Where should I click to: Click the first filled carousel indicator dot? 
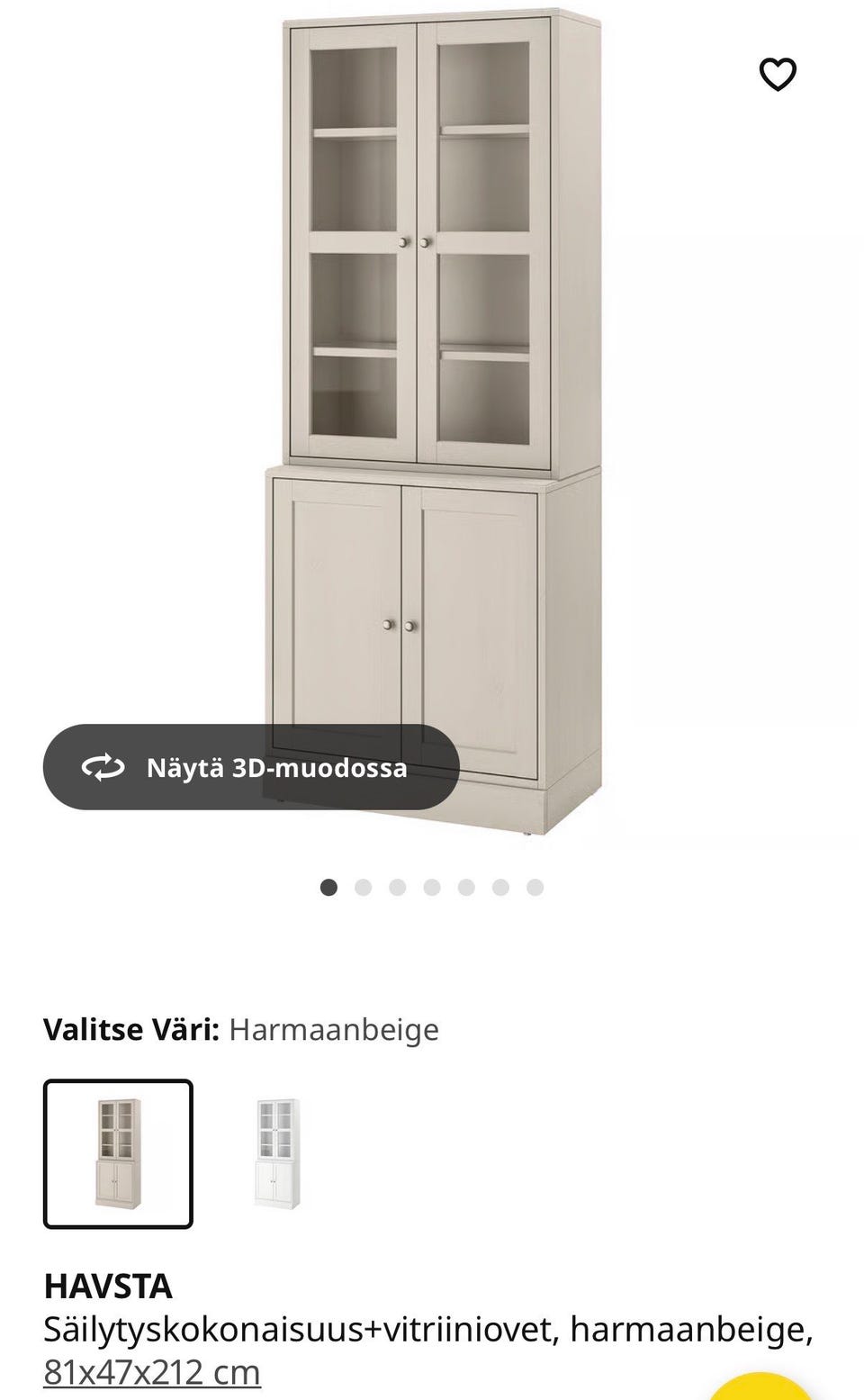tap(329, 887)
